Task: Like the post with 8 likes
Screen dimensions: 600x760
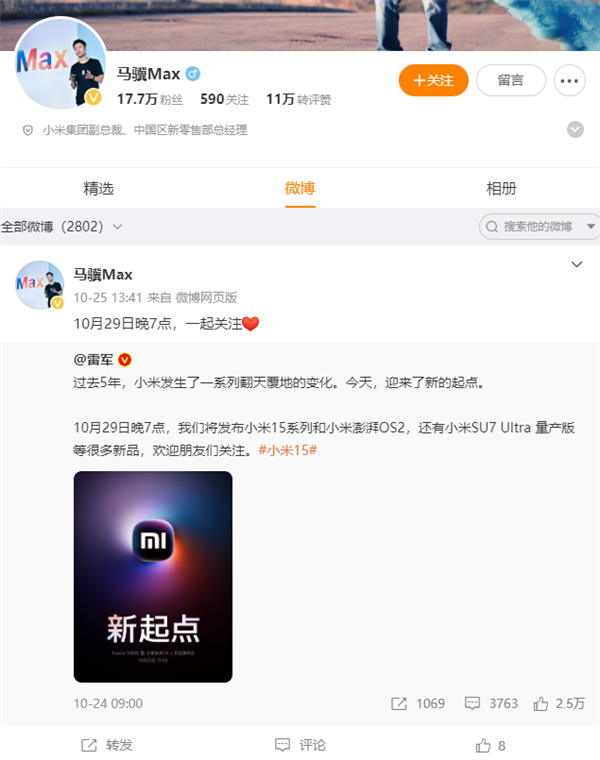Action: pos(491,745)
